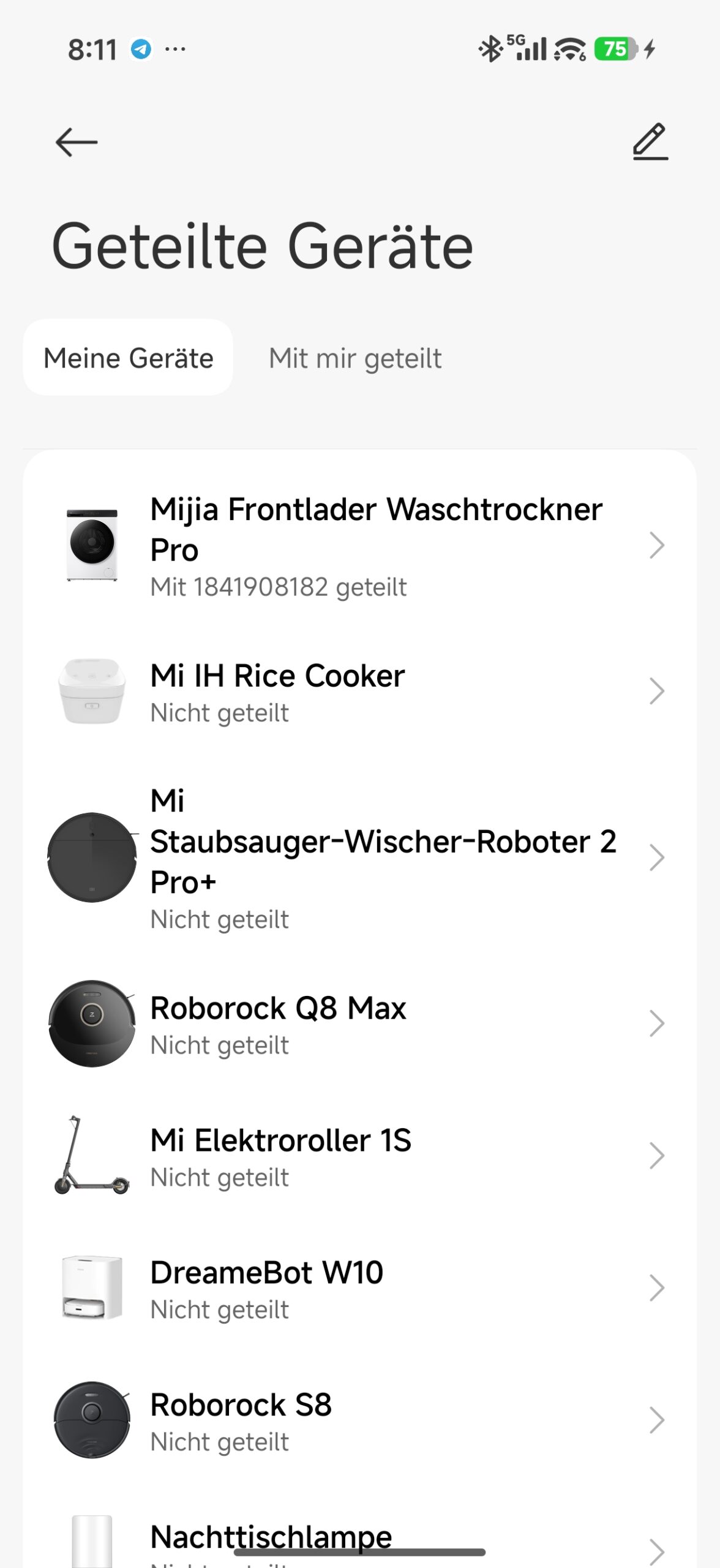The image size is (720, 1568).
Task: Choose Roborock Q8 Max from the list
Action: pos(360,1024)
